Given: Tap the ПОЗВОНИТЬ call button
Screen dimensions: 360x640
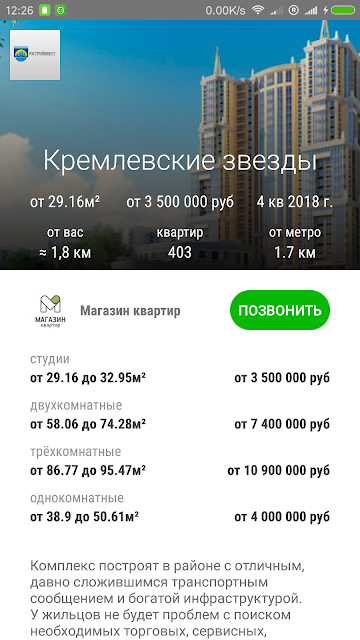Looking at the screenshot, I should point(280,310).
